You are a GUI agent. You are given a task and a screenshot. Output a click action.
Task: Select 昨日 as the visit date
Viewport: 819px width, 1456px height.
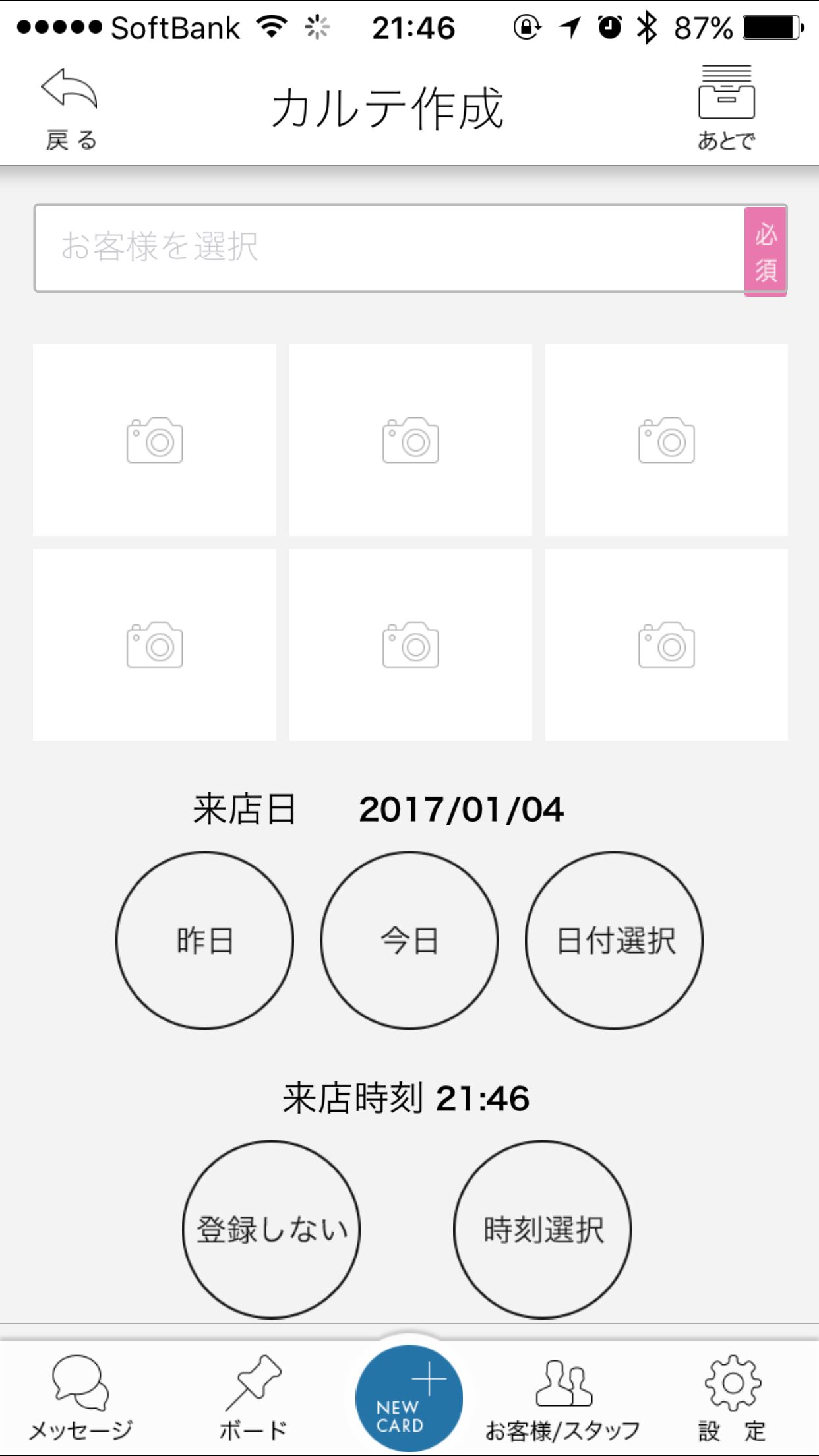click(x=204, y=940)
